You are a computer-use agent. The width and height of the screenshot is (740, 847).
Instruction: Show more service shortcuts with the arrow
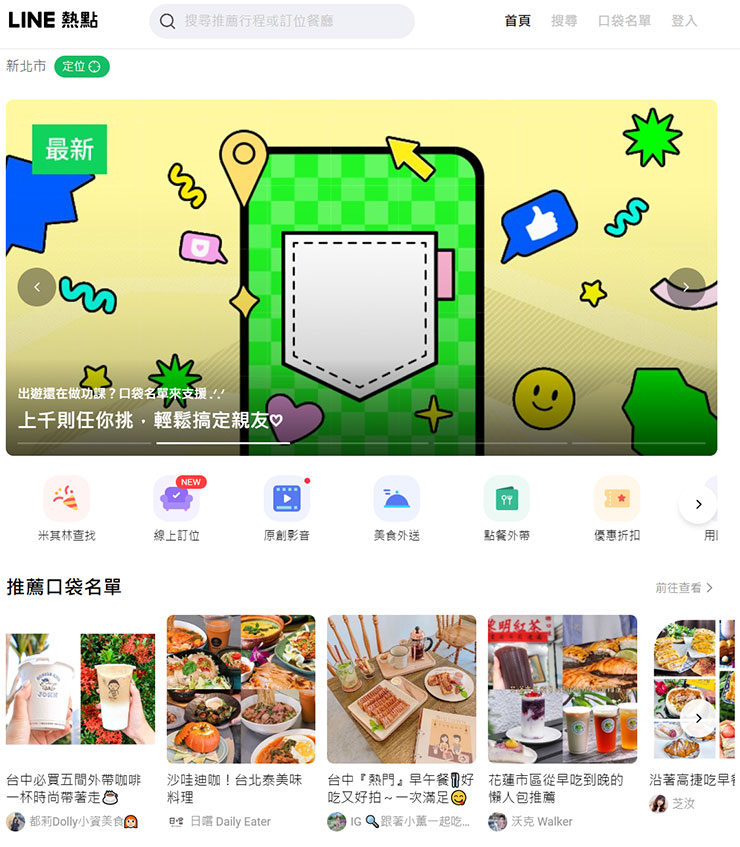pos(698,504)
